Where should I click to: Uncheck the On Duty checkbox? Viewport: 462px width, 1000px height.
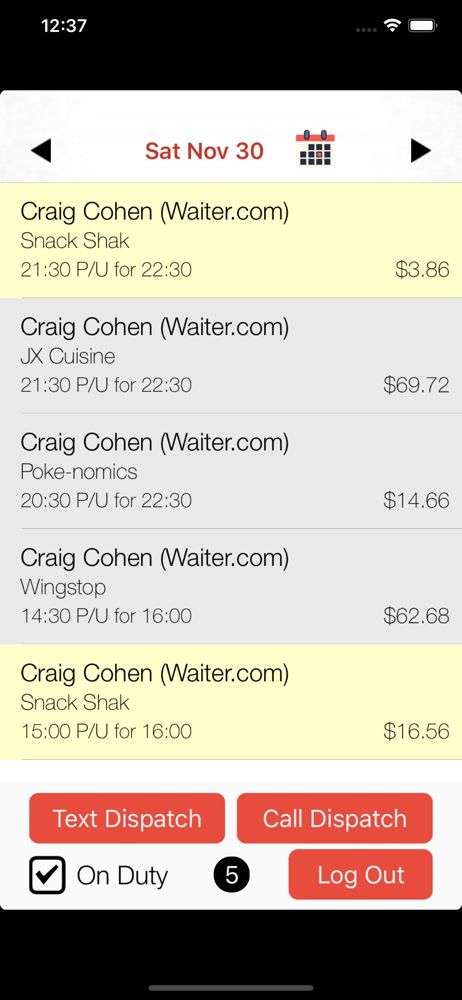click(47, 875)
